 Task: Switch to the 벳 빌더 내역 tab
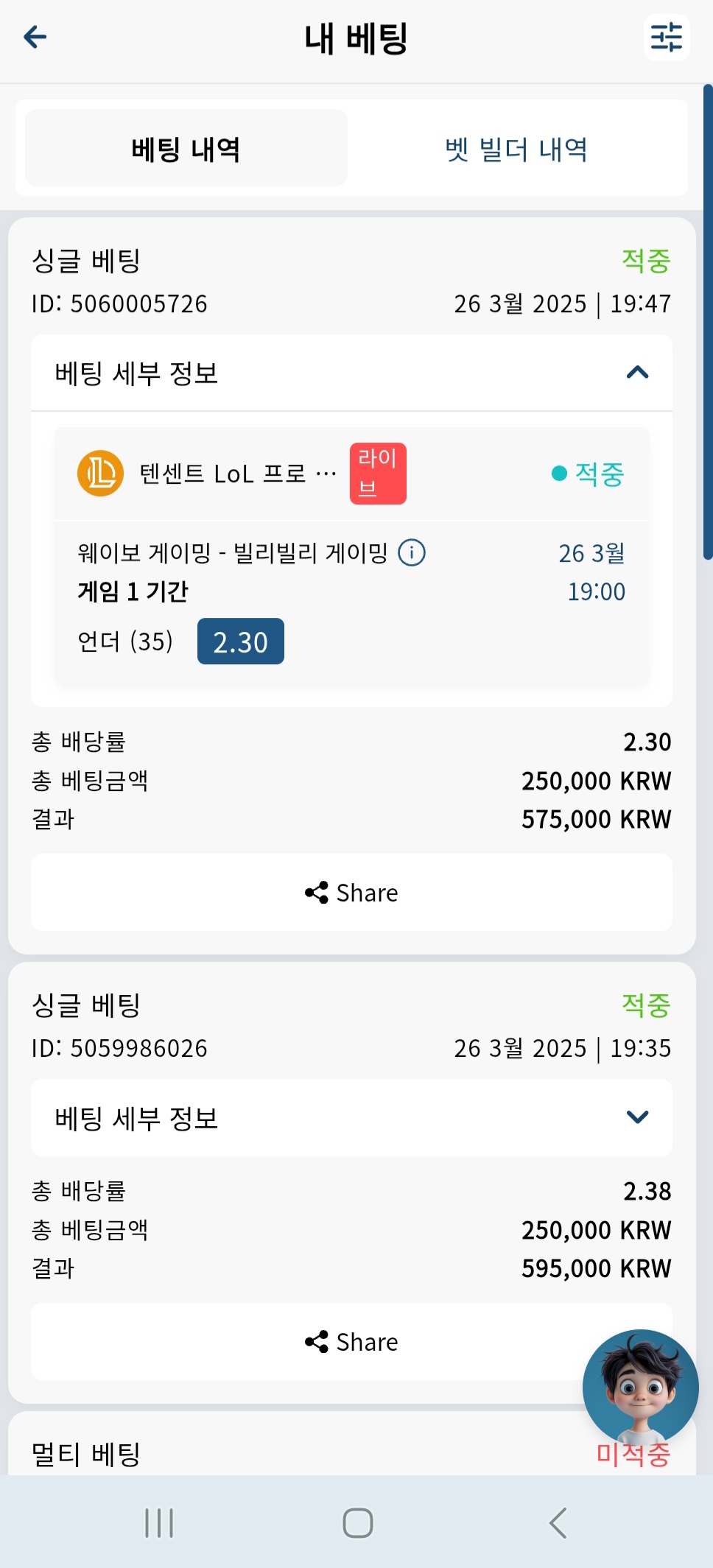pyautogui.click(x=516, y=149)
